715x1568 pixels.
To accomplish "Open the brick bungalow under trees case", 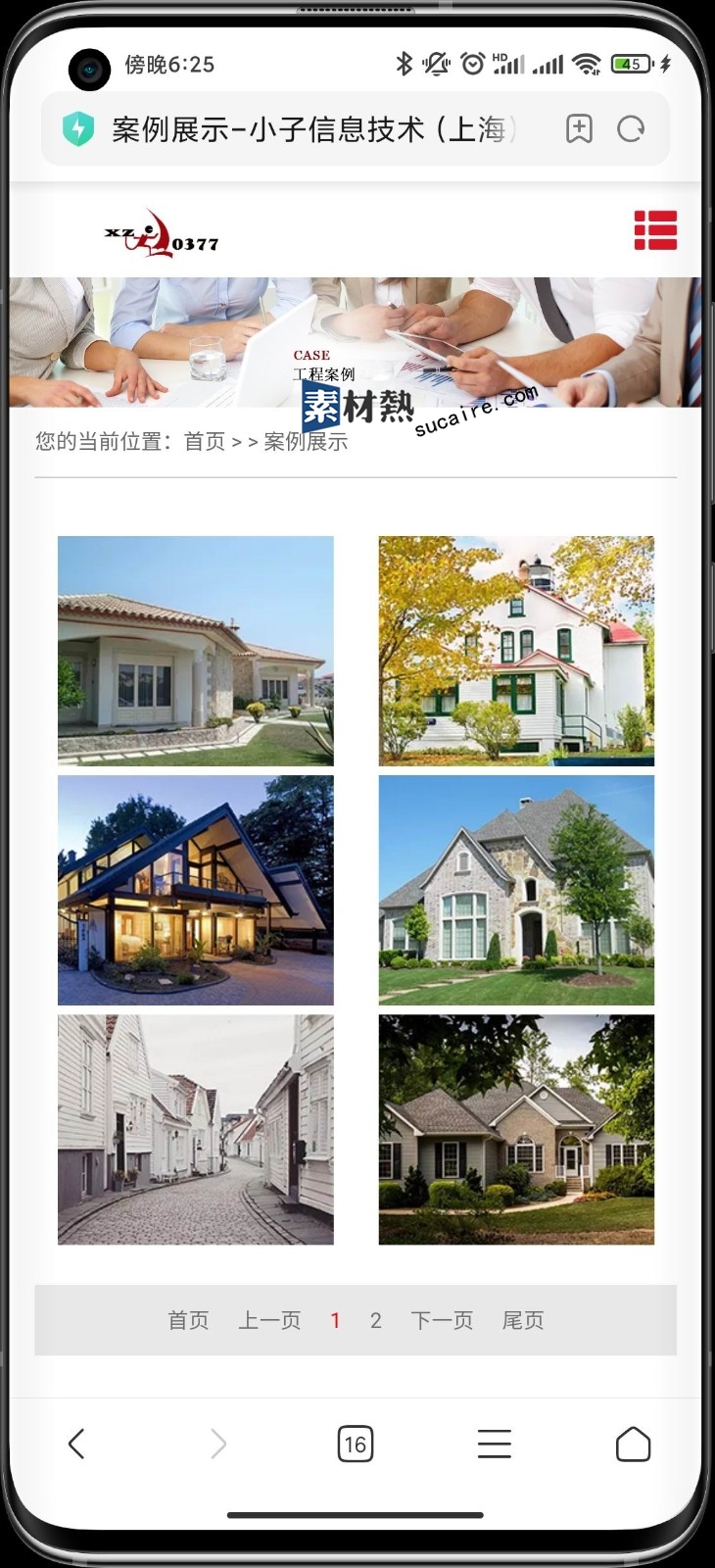I will [516, 1129].
